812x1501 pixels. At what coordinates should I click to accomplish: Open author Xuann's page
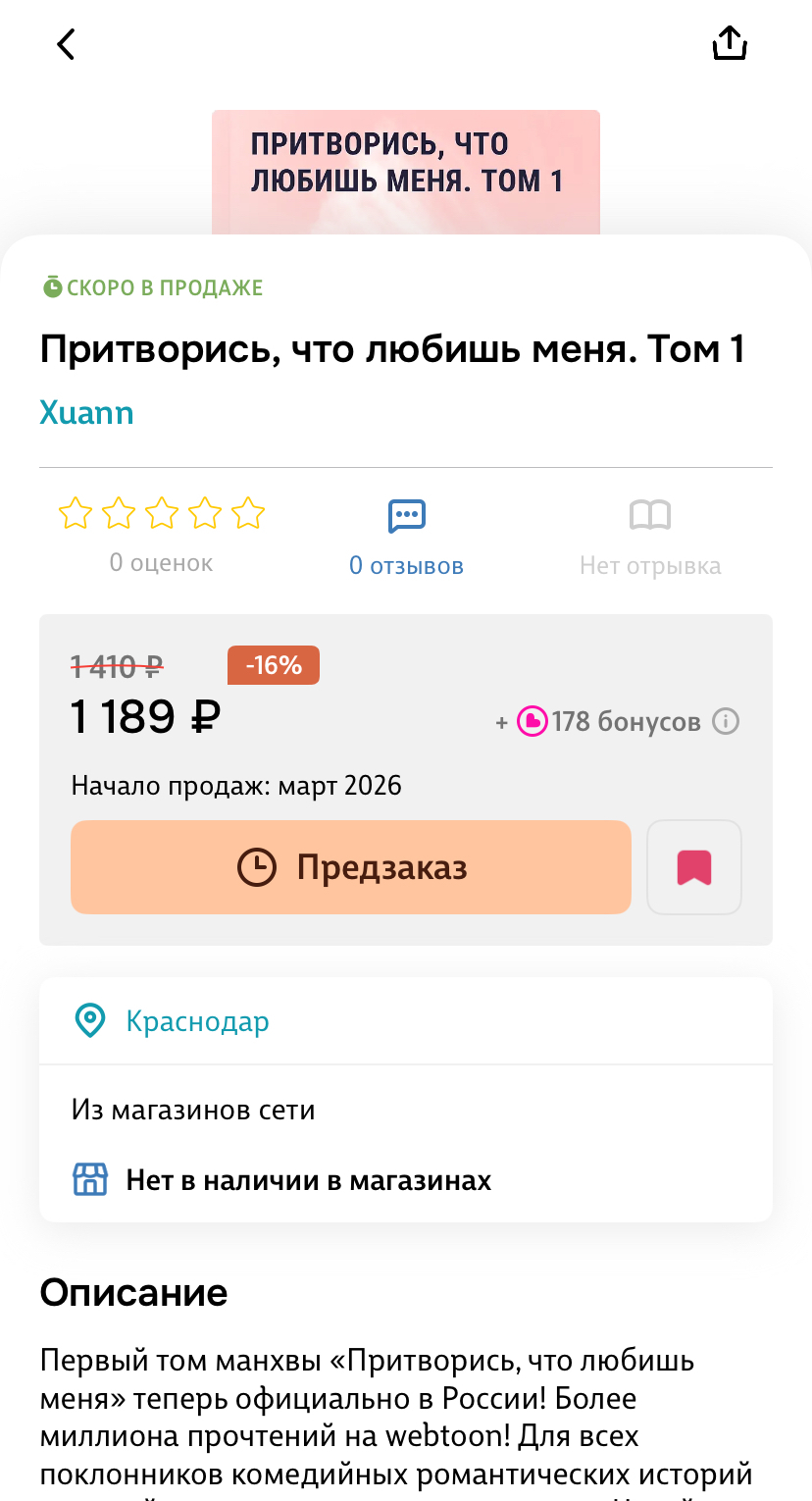point(86,412)
